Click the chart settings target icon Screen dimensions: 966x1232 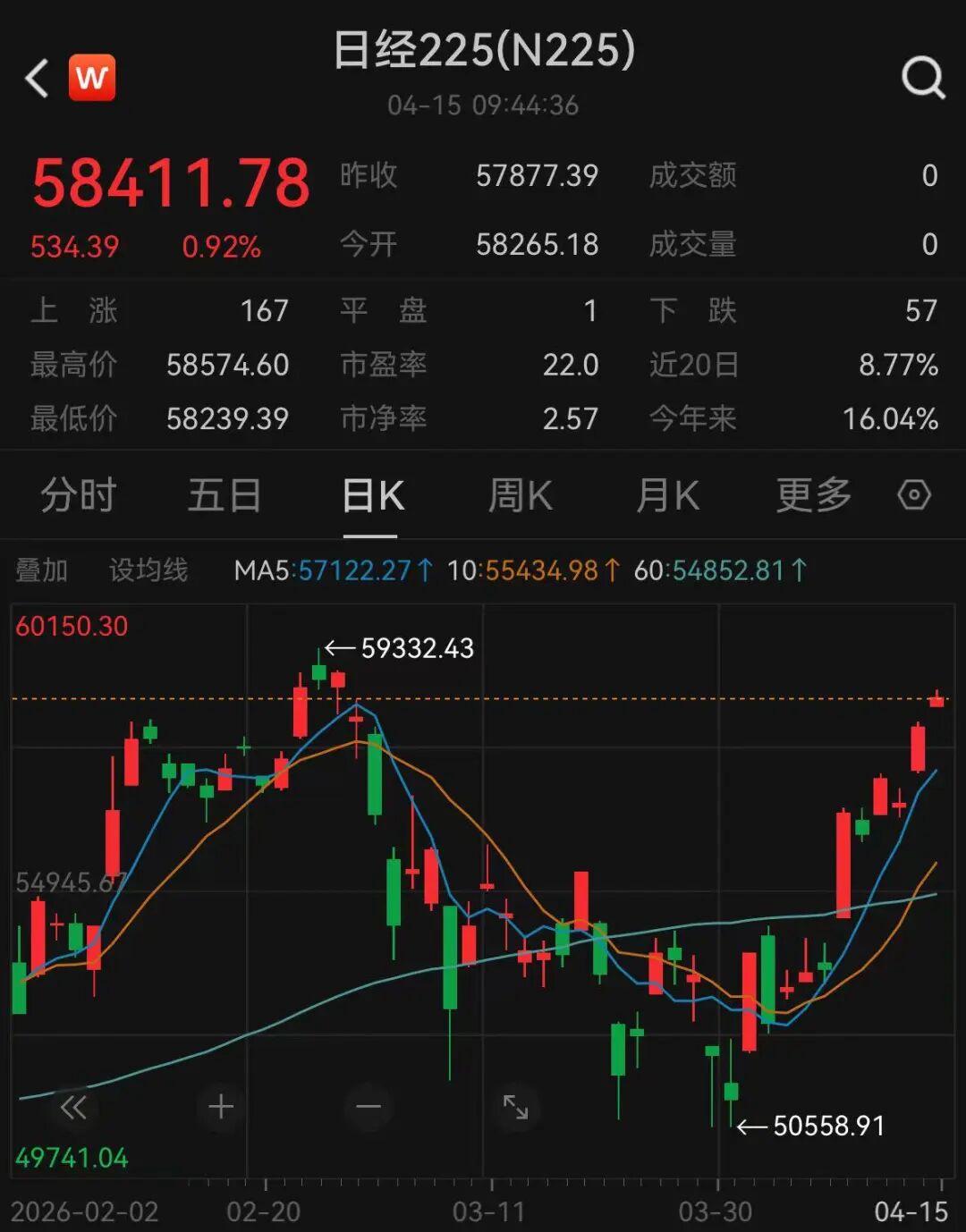click(x=914, y=494)
